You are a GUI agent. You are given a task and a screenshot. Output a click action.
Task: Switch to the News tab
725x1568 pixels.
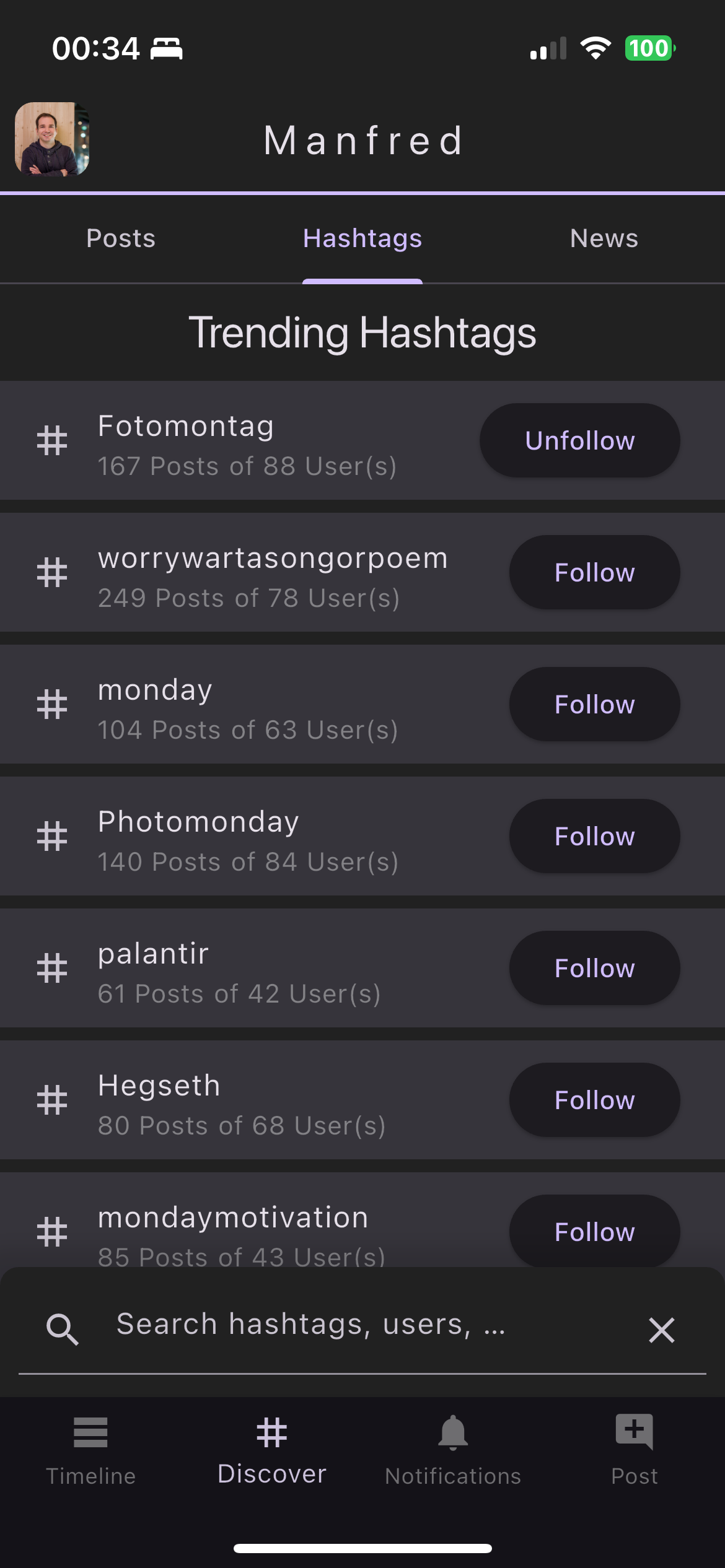(604, 238)
